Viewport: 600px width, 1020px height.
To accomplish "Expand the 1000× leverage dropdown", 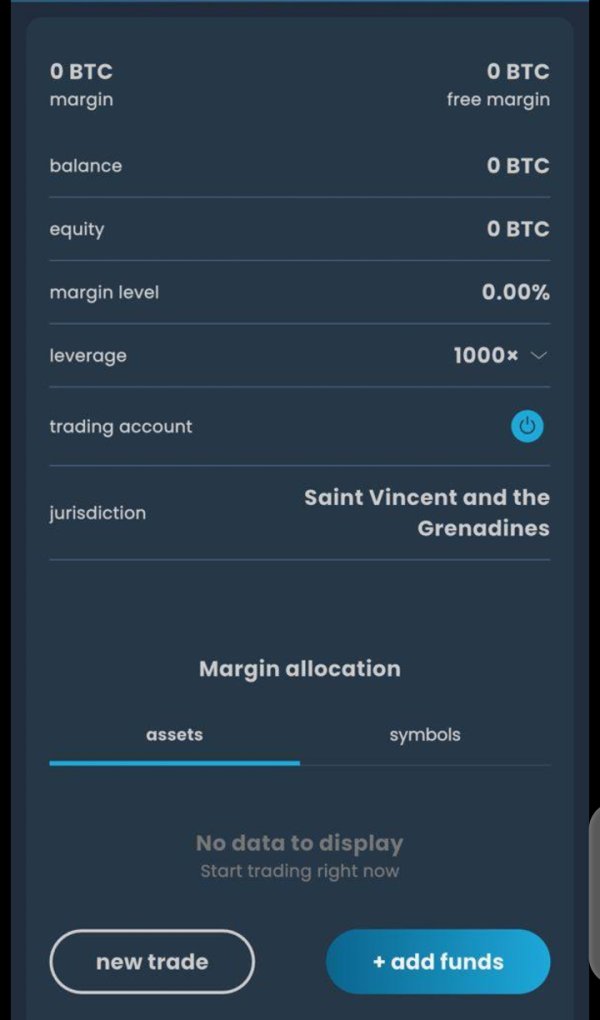I will [x=501, y=355].
